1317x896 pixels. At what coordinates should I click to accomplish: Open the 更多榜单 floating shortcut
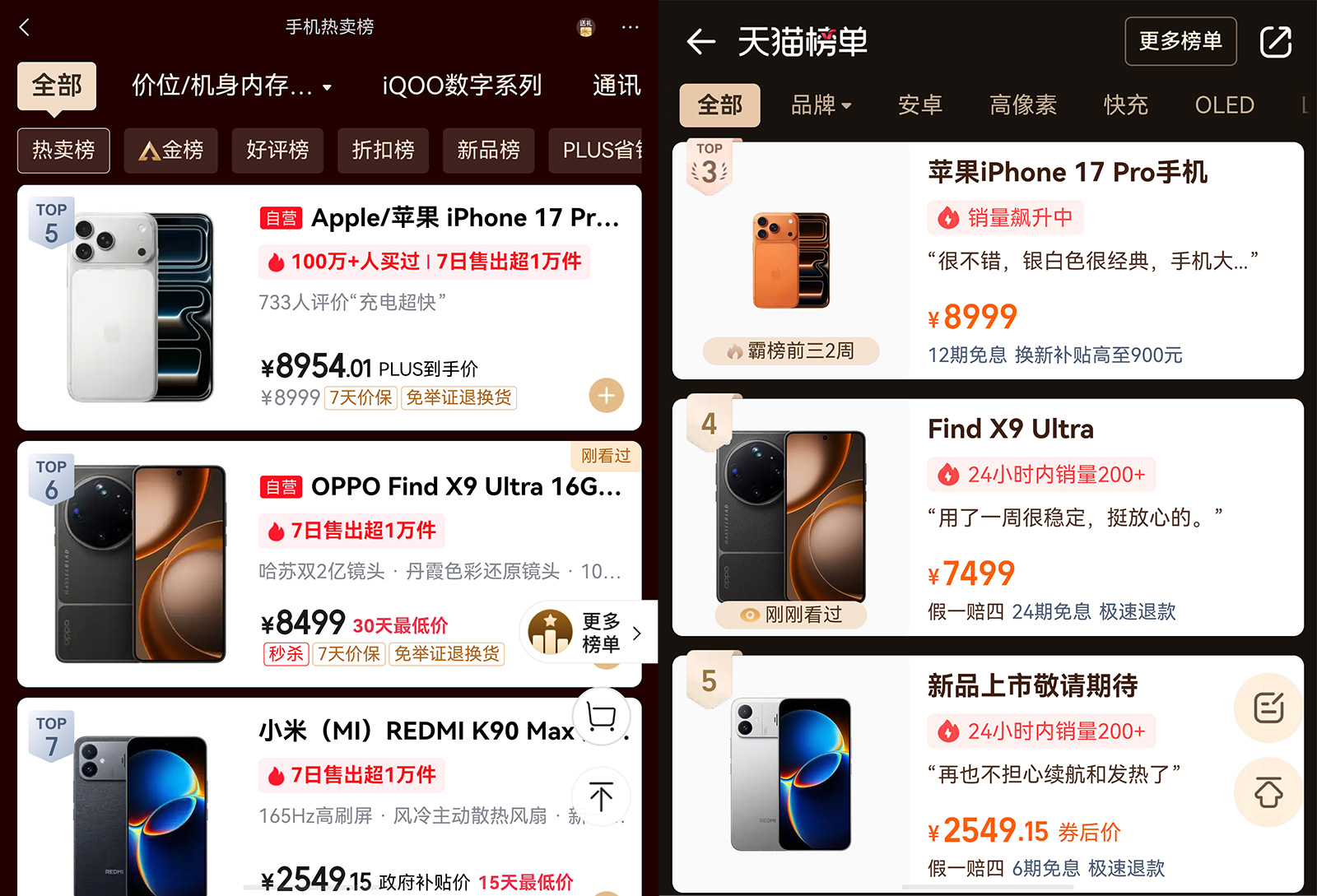pyautogui.click(x=588, y=633)
